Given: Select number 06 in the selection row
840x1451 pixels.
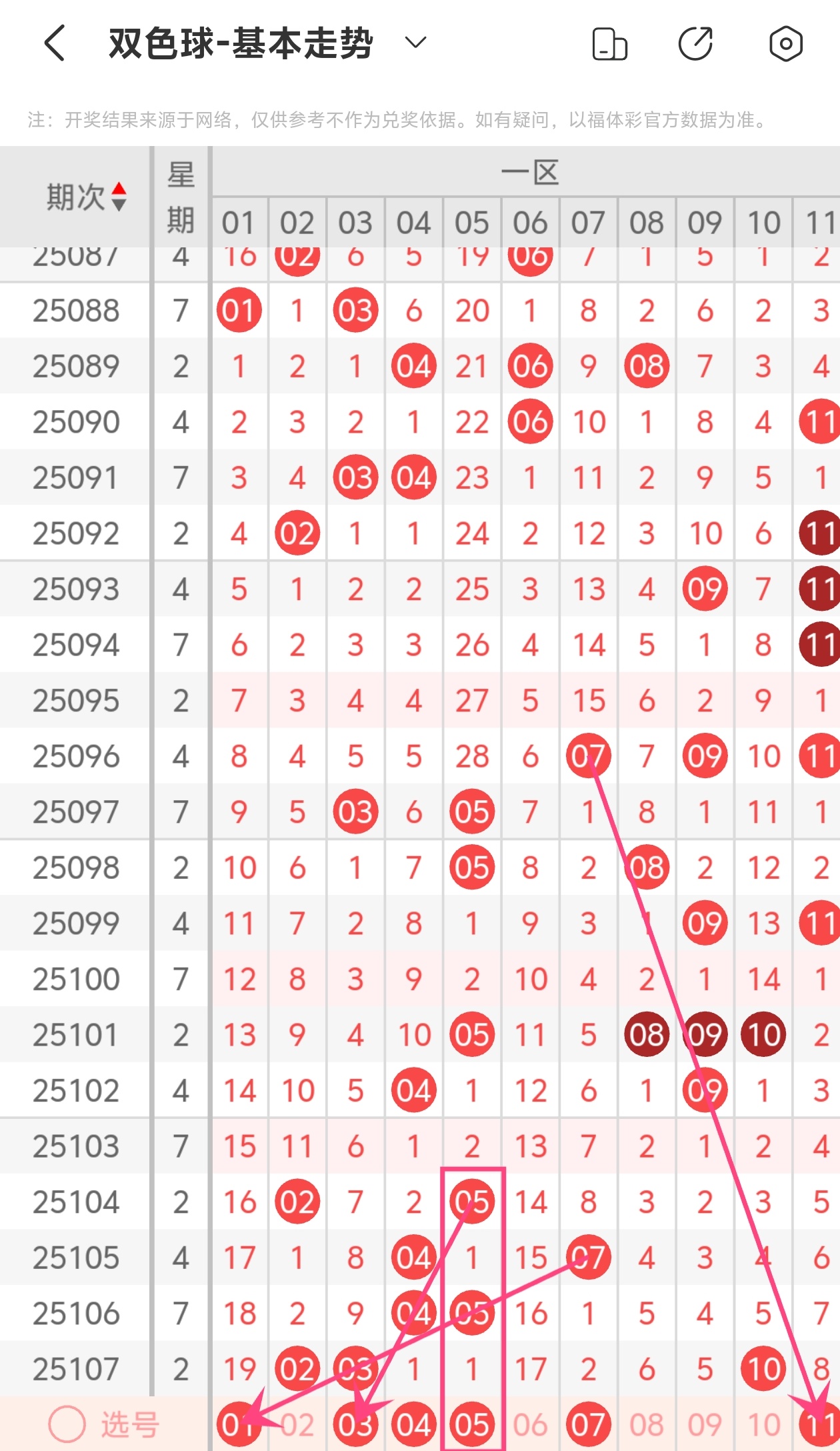Looking at the screenshot, I should (530, 1425).
